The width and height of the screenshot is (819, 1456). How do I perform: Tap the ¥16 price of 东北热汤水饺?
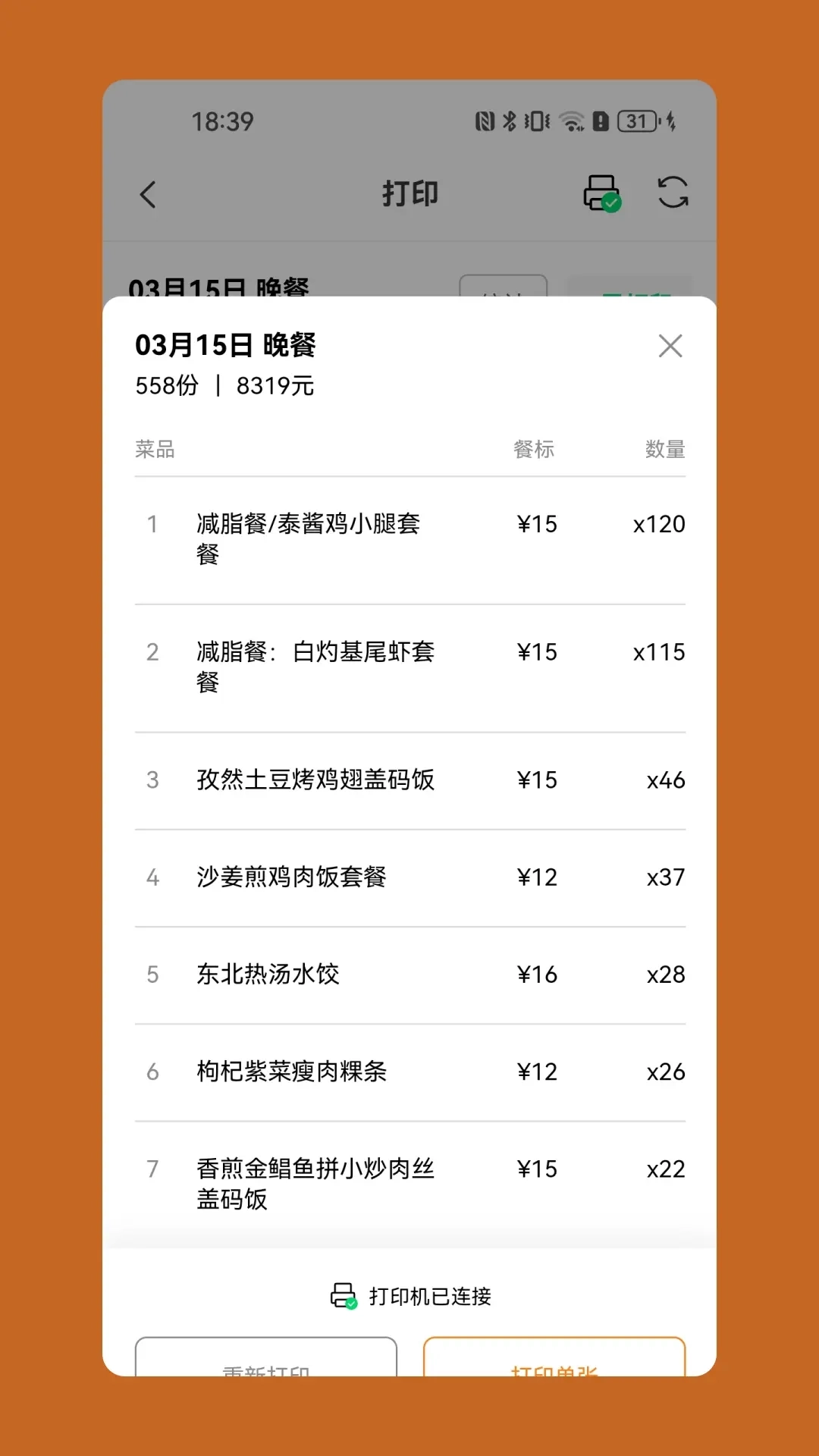coord(536,974)
